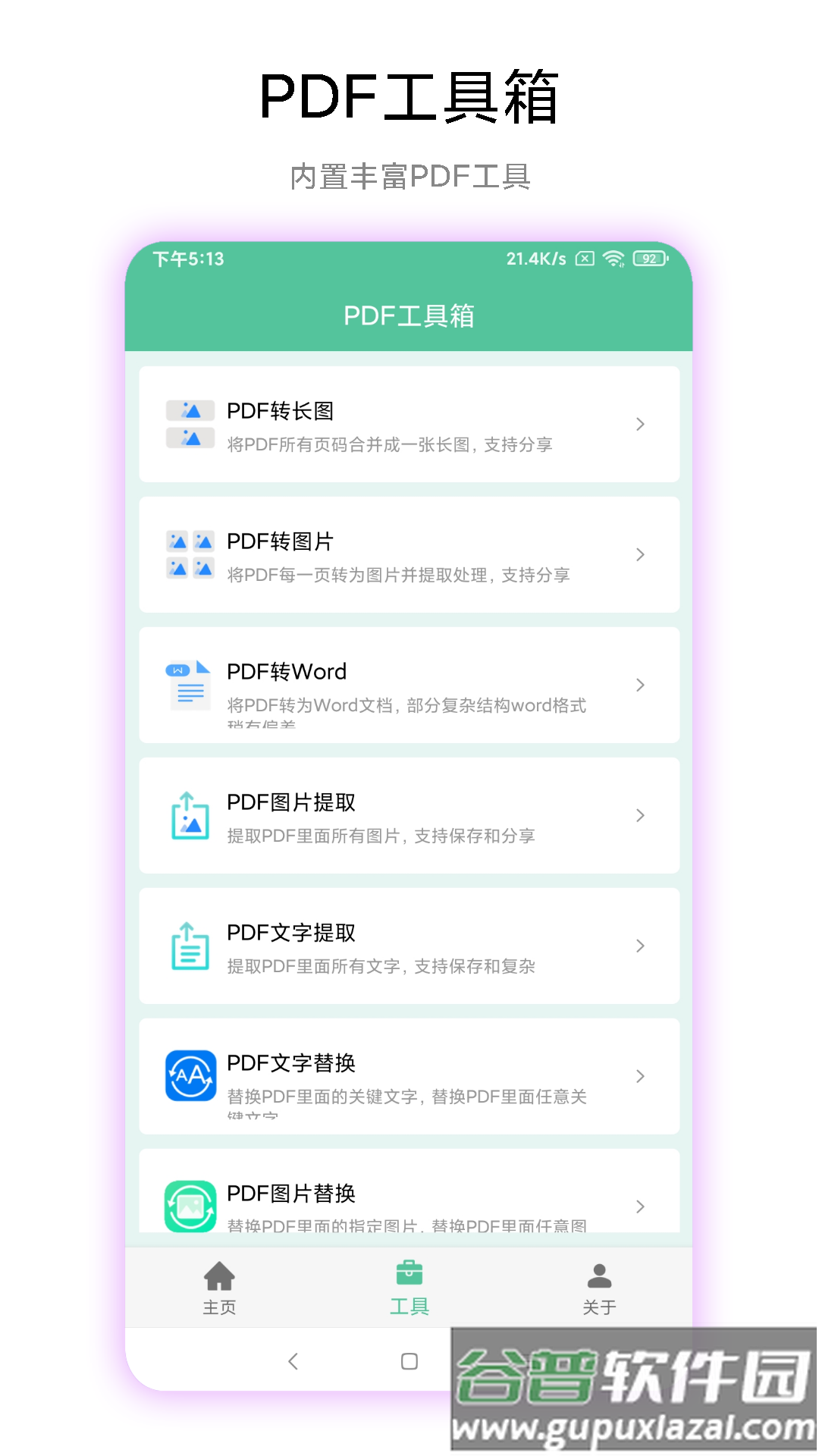
Task: Click the PDF文字提取 text extraction icon
Action: (x=190, y=946)
